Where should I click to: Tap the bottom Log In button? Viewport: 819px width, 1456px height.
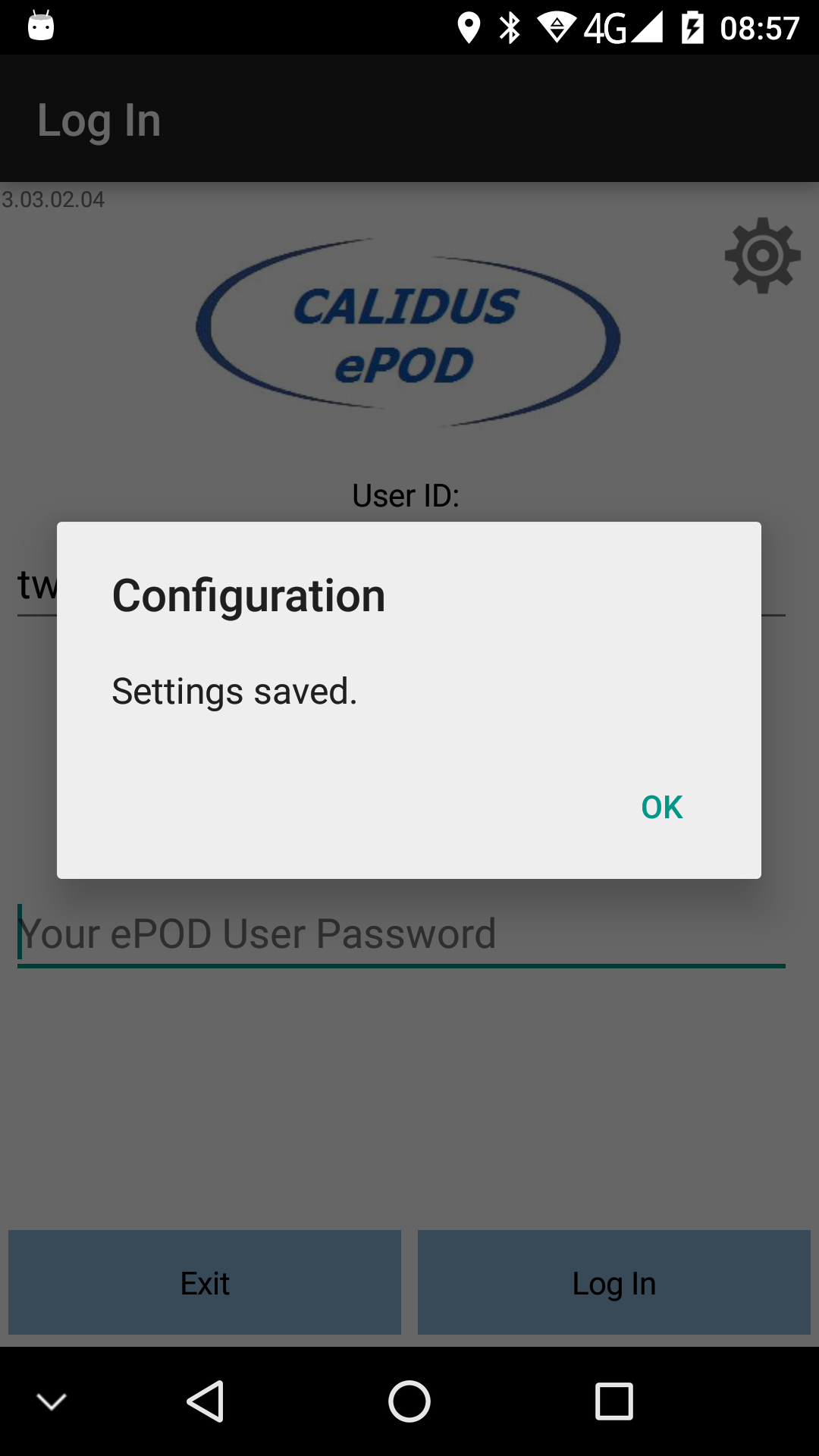pos(614,1282)
